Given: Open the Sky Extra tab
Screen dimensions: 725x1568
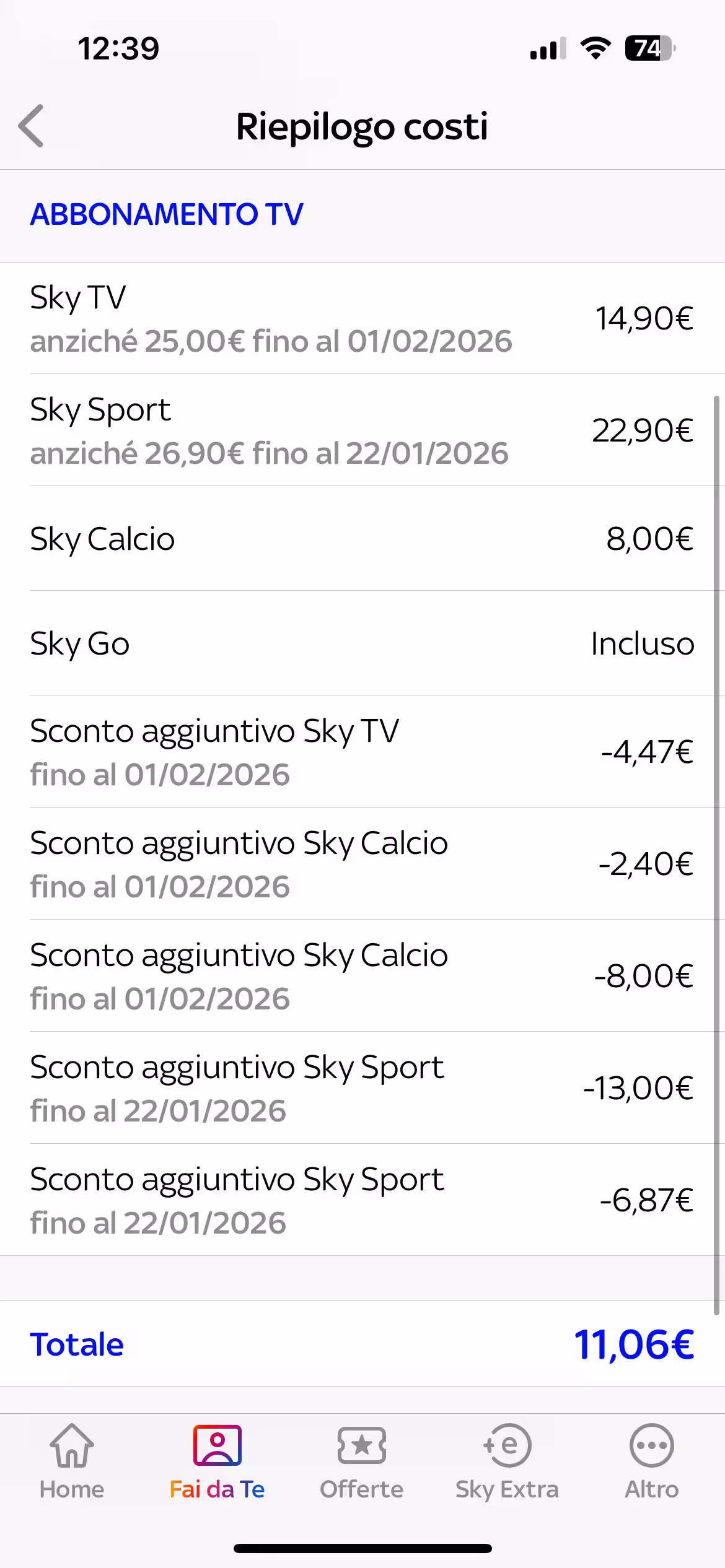Looking at the screenshot, I should click(507, 1463).
